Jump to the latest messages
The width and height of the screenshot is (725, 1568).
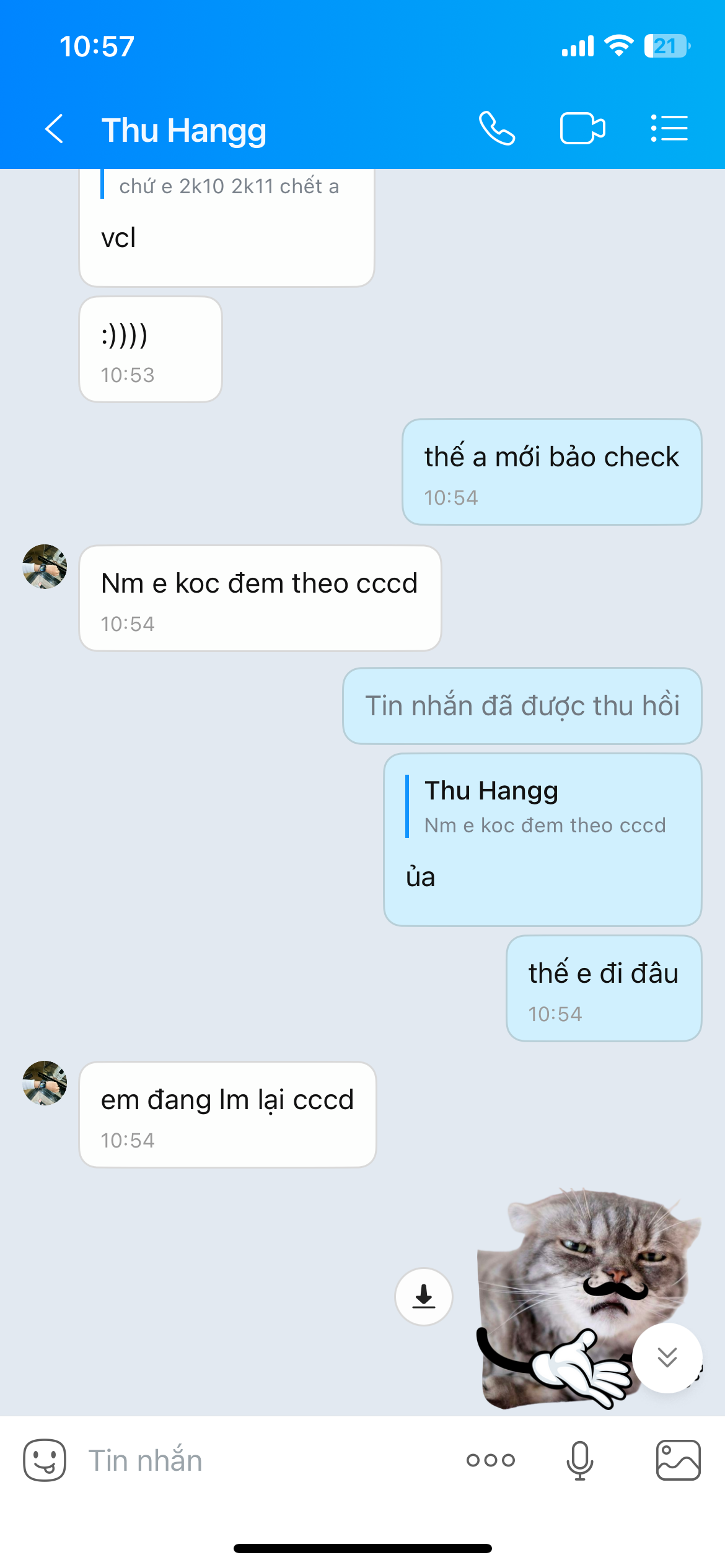click(667, 1357)
